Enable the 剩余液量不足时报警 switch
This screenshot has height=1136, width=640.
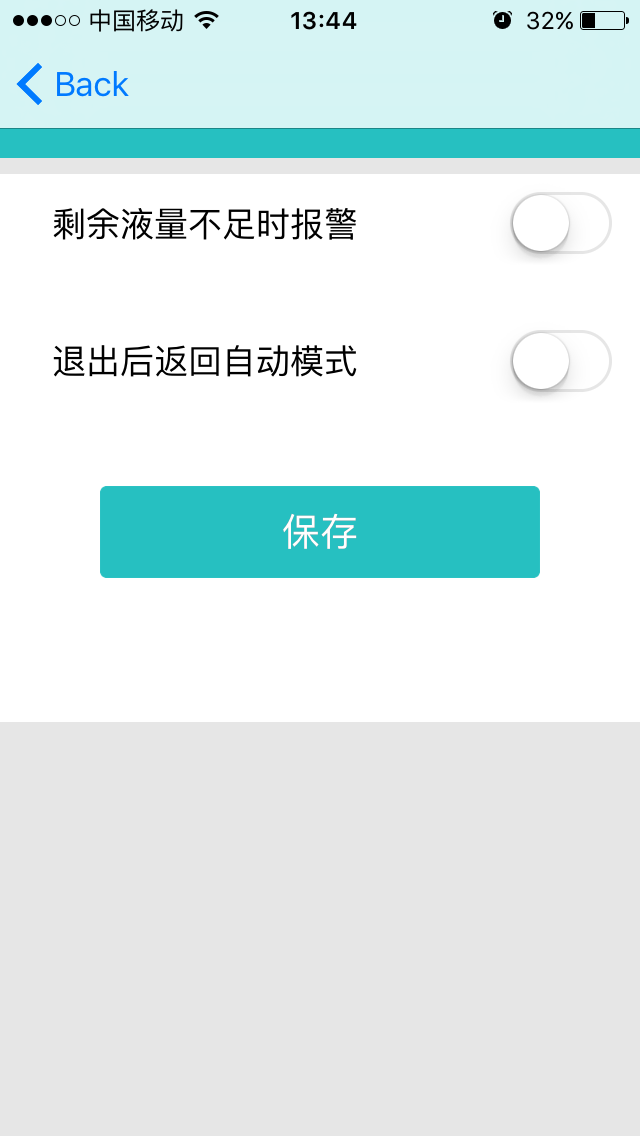tap(561, 223)
